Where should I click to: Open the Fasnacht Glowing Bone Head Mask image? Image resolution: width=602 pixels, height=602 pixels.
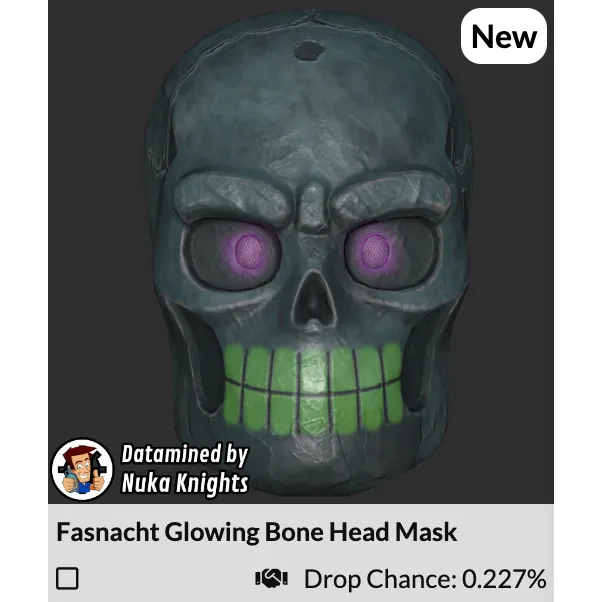304,250
